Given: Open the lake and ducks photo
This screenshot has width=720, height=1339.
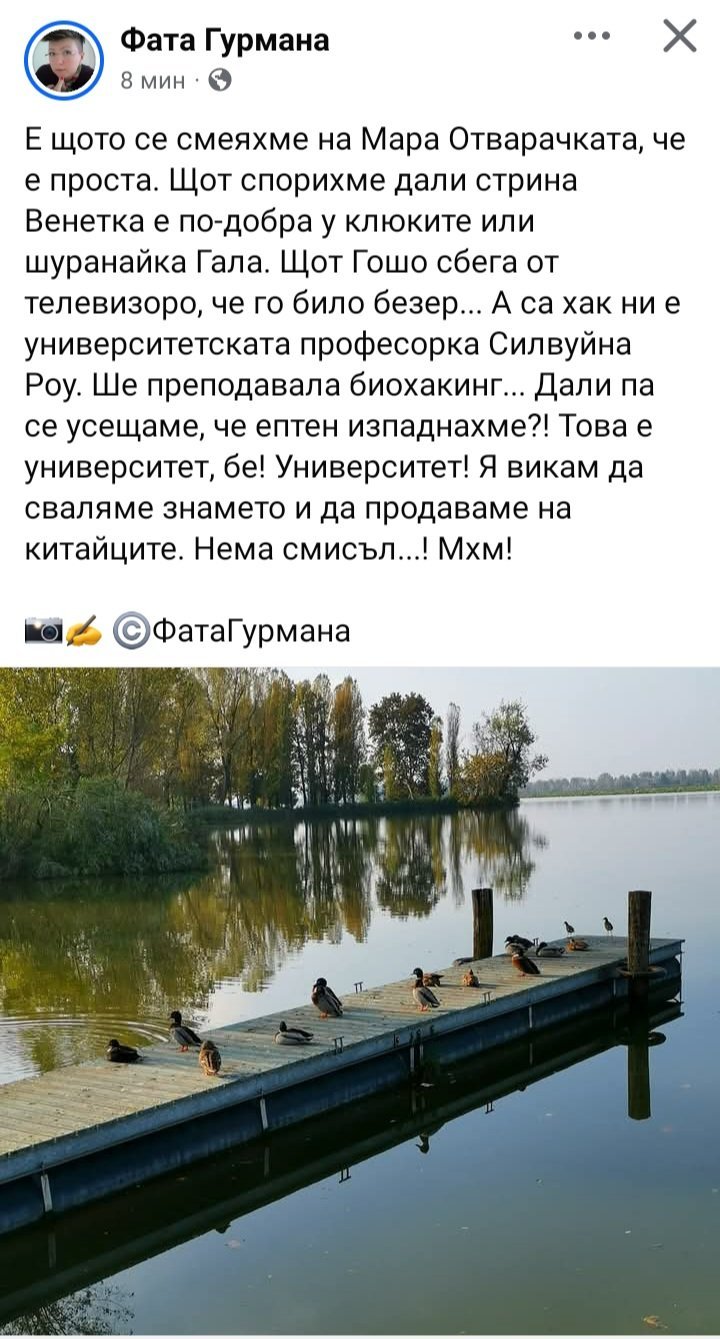Looking at the screenshot, I should point(360,1000).
